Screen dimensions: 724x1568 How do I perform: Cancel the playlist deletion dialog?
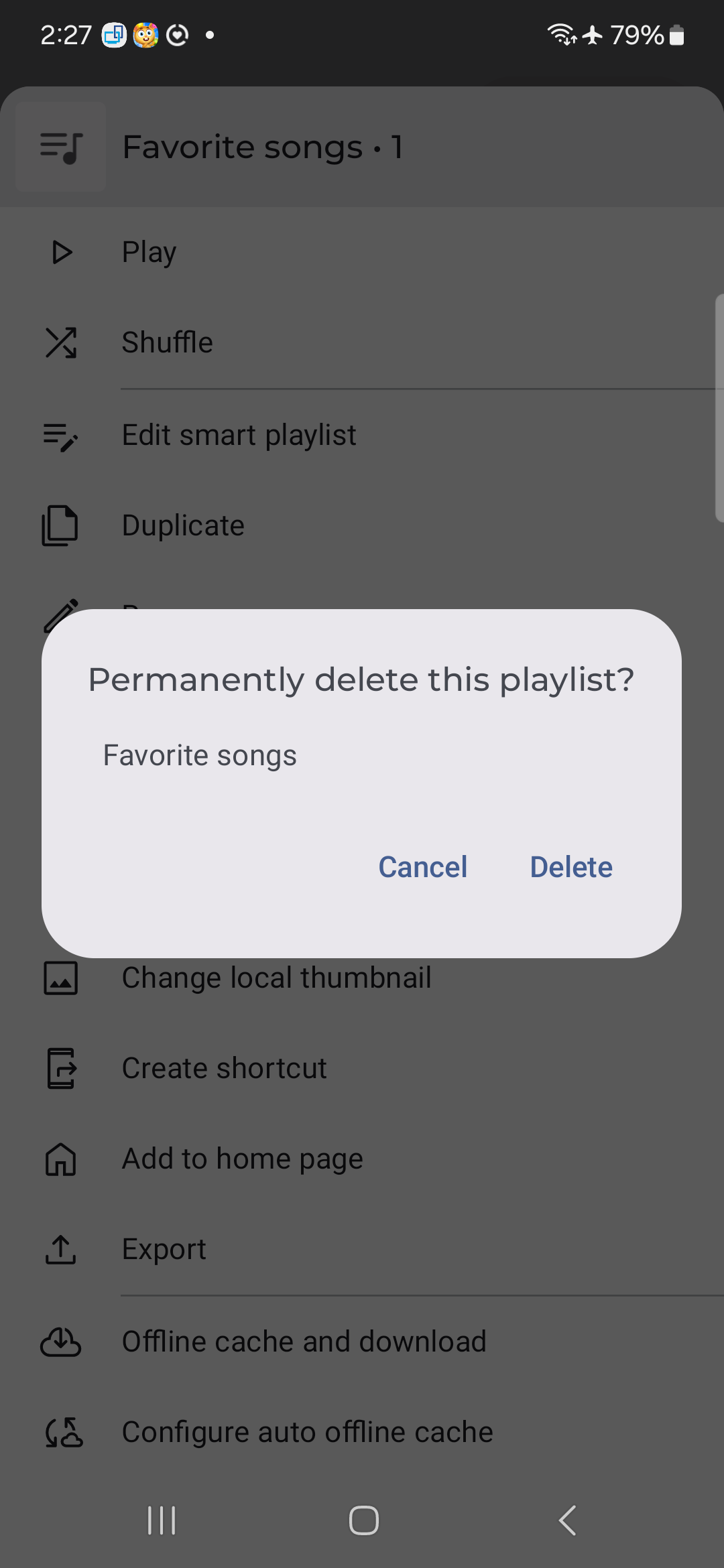pos(422,867)
